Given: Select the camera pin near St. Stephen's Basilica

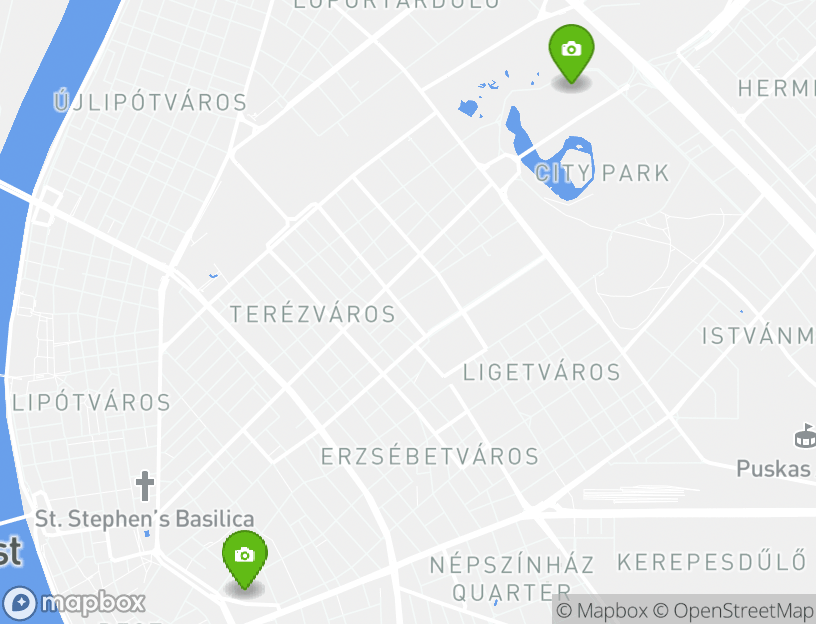Looking at the screenshot, I should 245,556.
